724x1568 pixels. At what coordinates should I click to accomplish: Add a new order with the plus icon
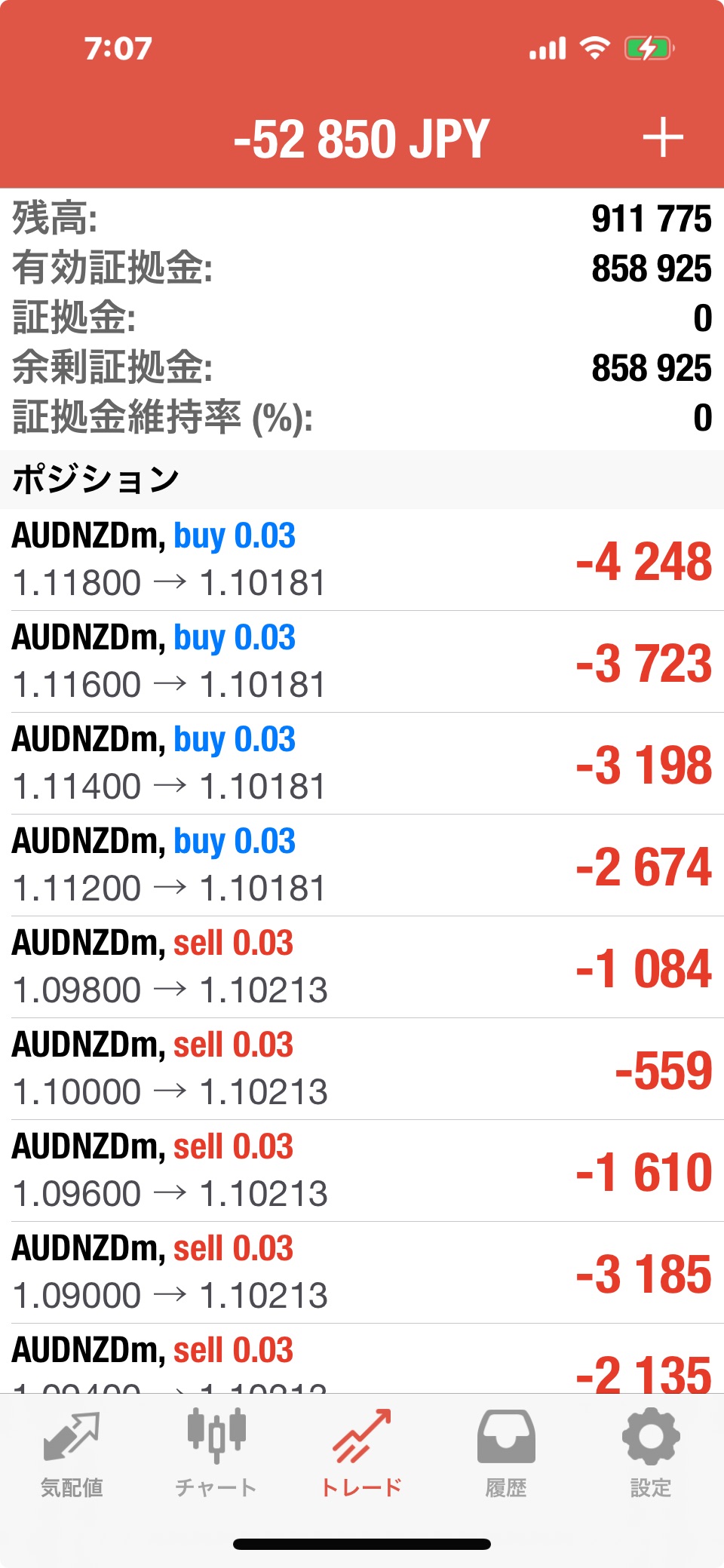click(x=663, y=138)
